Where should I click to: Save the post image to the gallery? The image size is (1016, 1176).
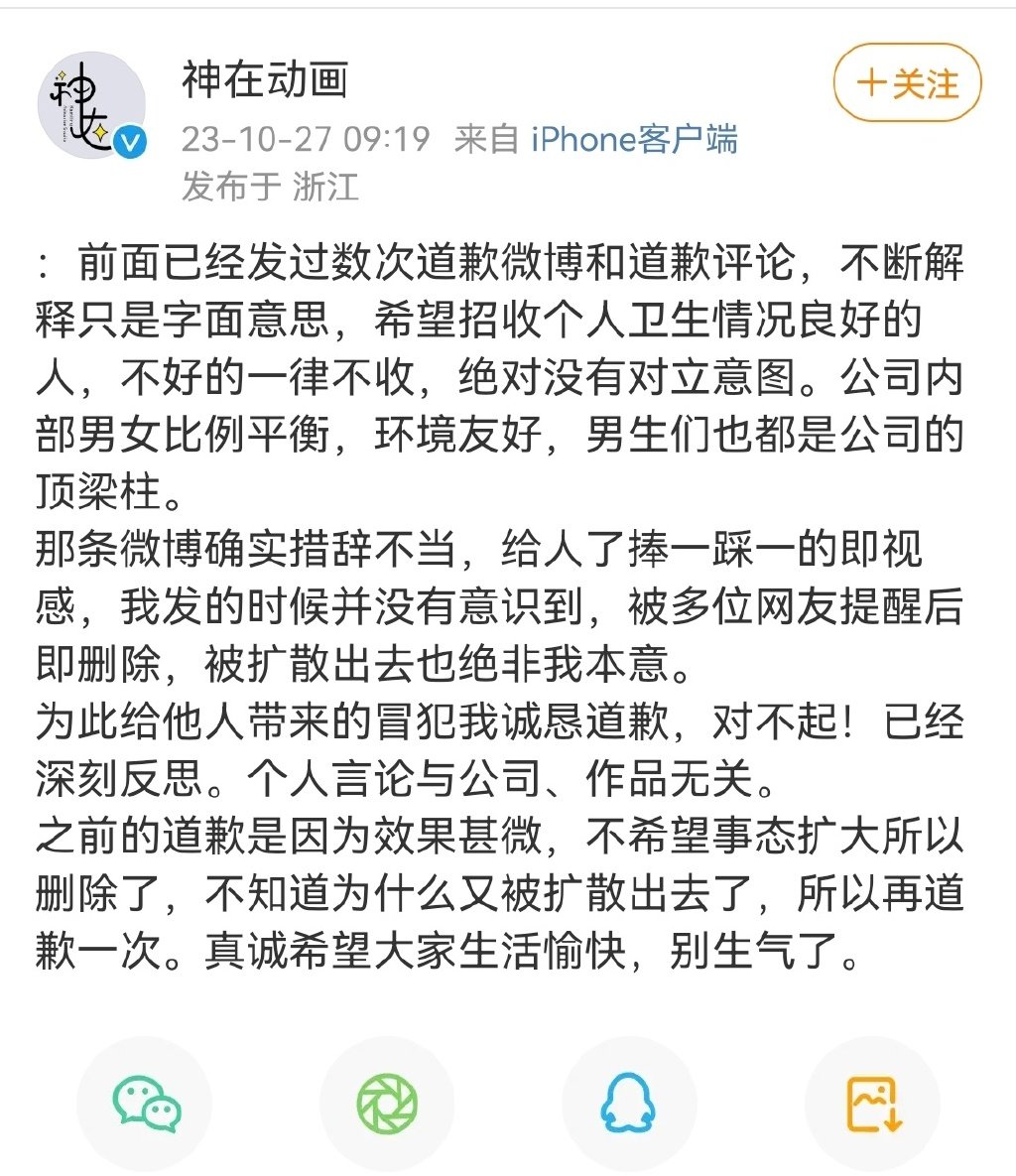tap(873, 1103)
